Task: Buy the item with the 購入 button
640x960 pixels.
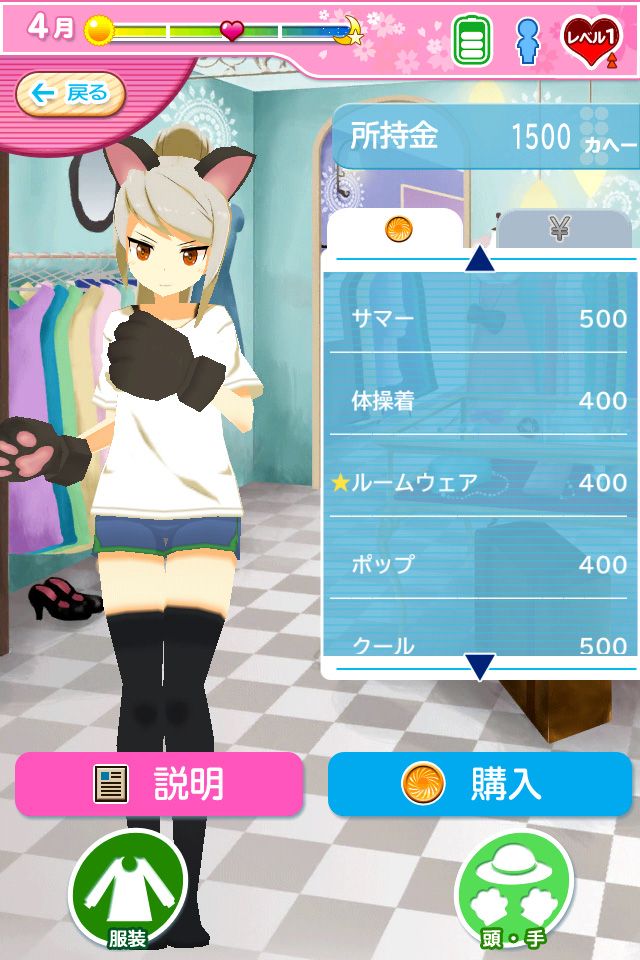Action: tap(480, 784)
